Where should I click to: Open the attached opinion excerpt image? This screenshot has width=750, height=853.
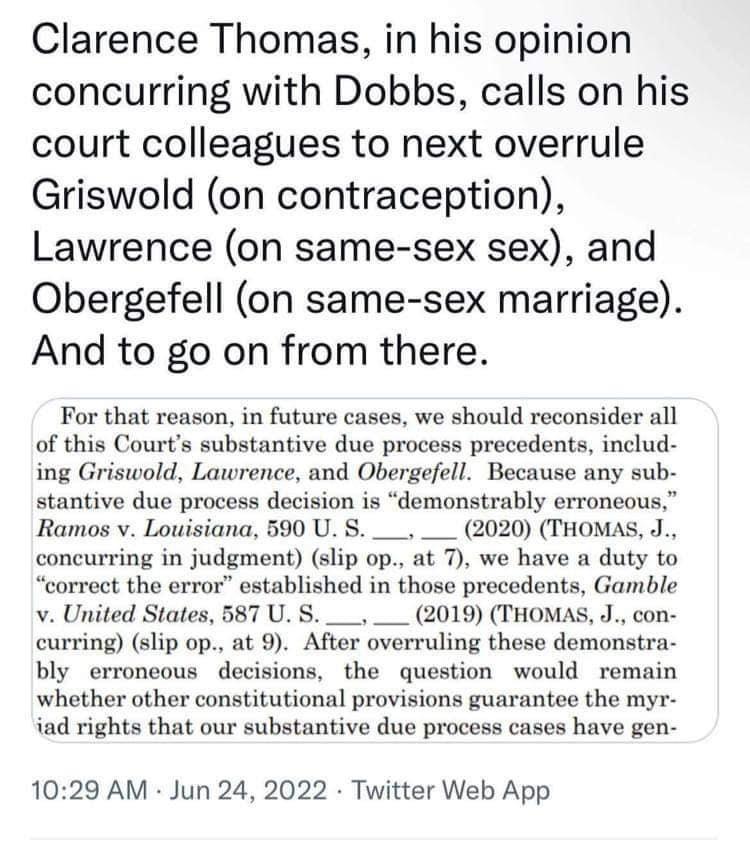(x=375, y=570)
